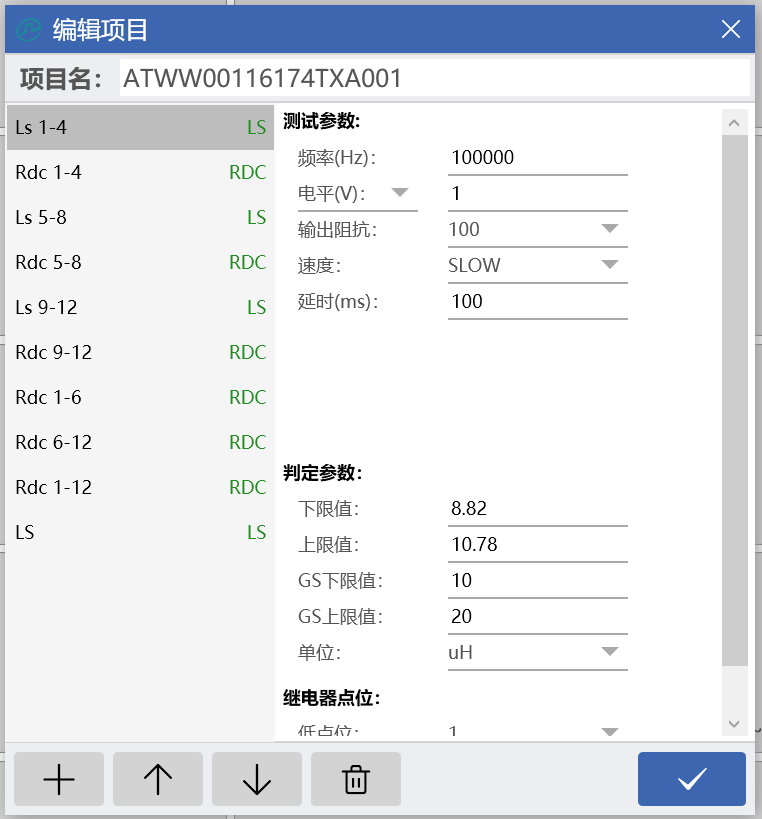
Task: Choose the Ls 9-12 item
Action: 140,308
